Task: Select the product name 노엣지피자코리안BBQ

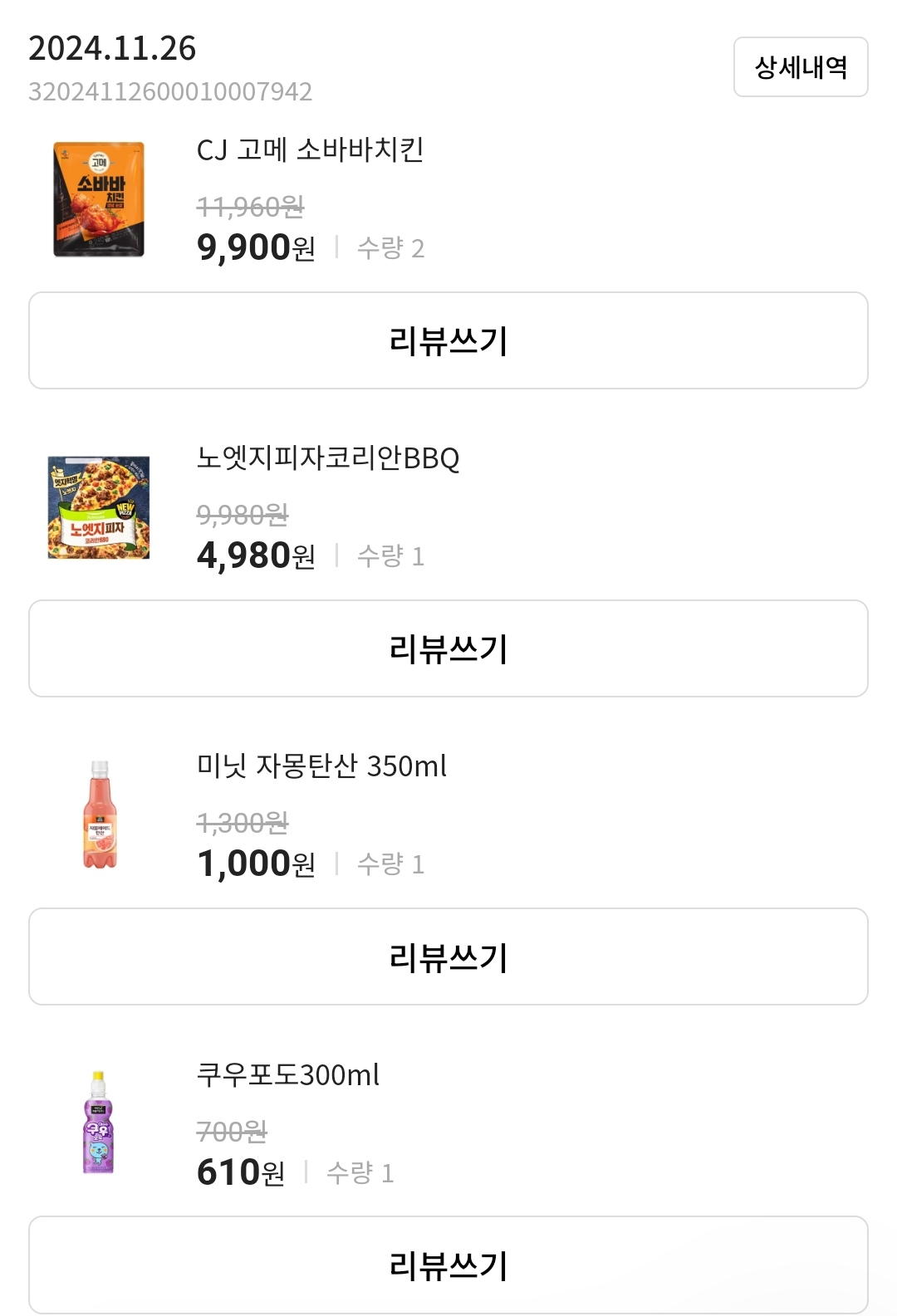Action: coord(329,457)
